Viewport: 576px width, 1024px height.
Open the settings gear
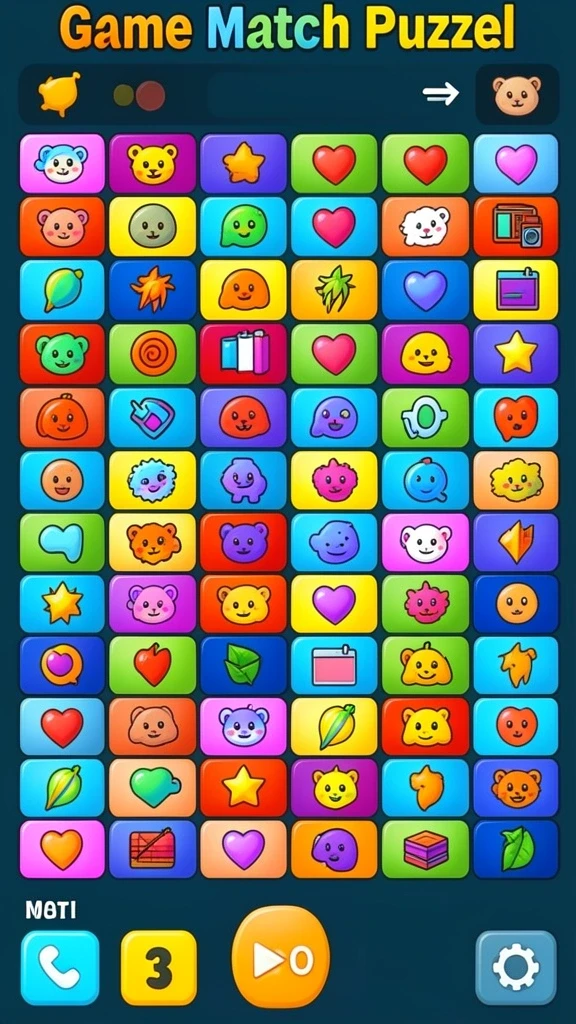[516, 967]
